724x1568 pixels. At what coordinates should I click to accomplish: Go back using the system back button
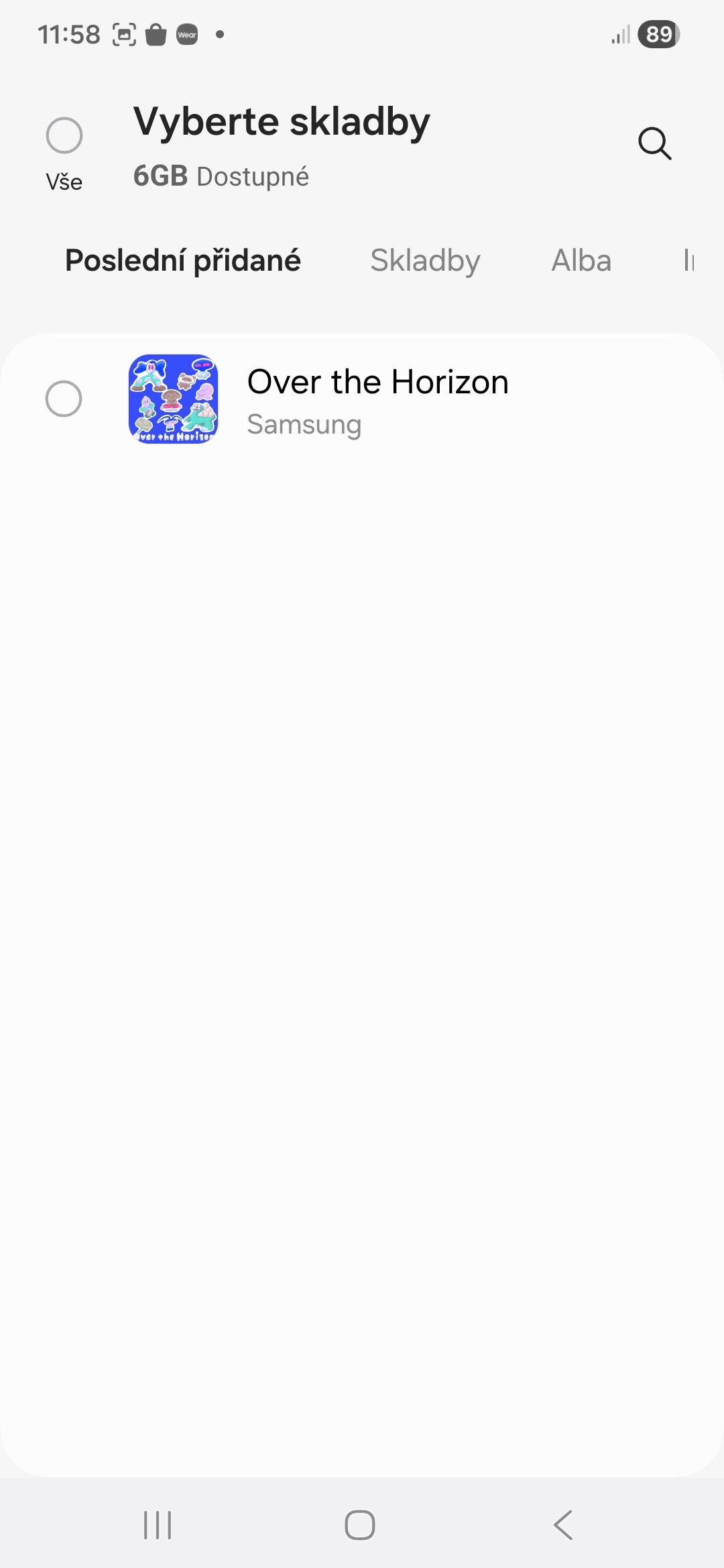point(563,1525)
